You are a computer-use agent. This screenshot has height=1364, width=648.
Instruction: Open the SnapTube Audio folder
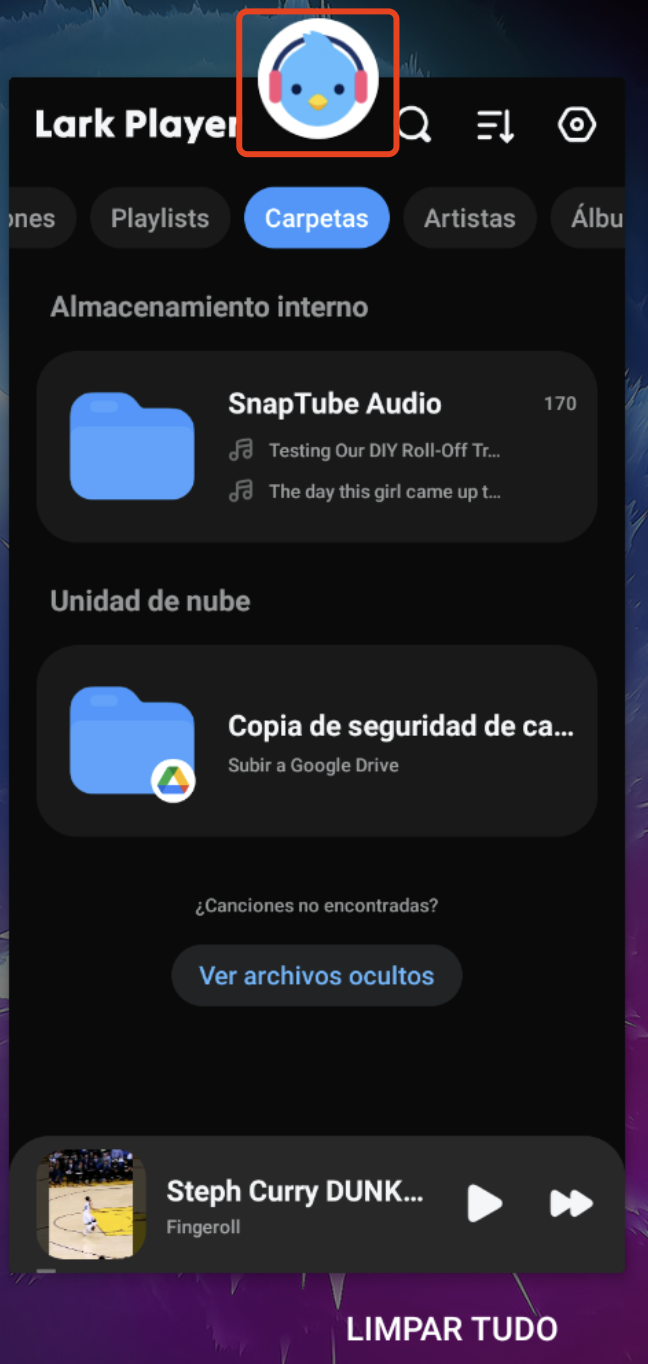point(316,446)
